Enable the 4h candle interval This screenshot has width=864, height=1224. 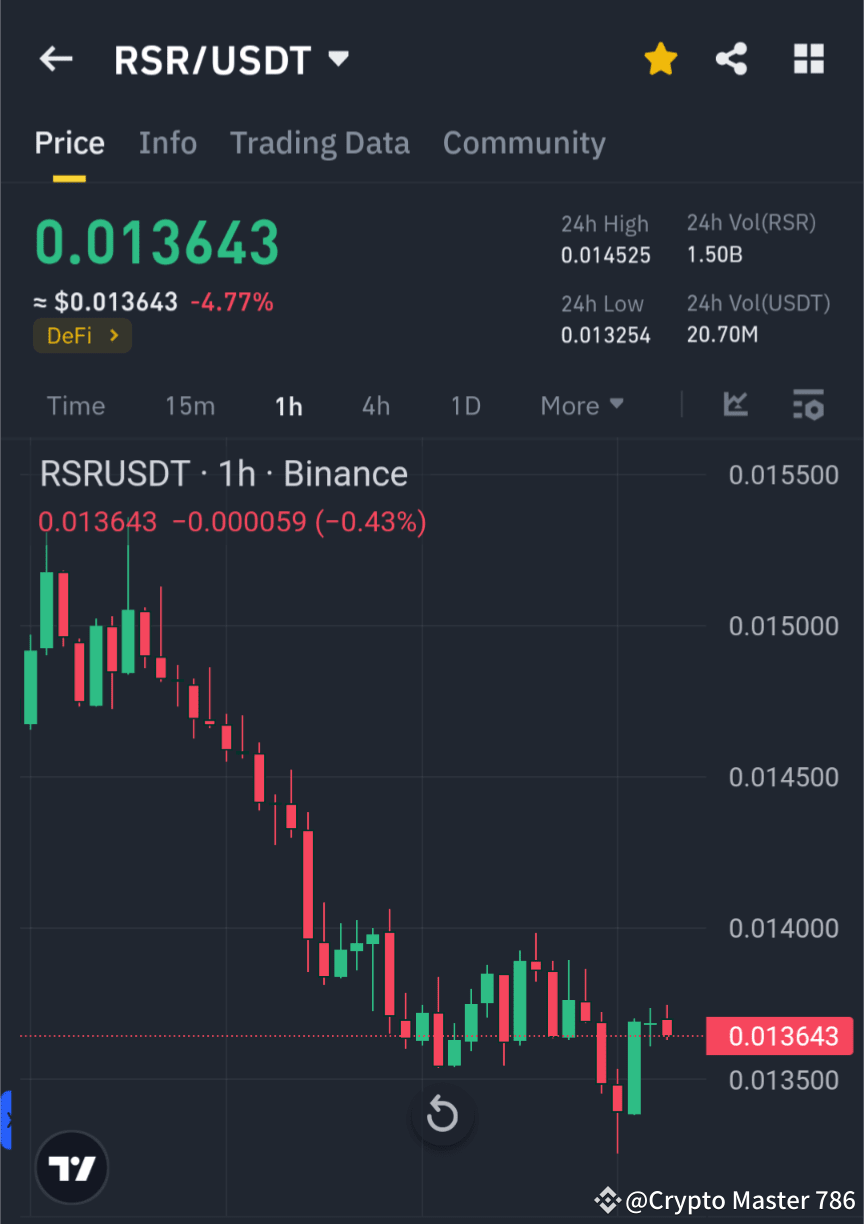[375, 405]
